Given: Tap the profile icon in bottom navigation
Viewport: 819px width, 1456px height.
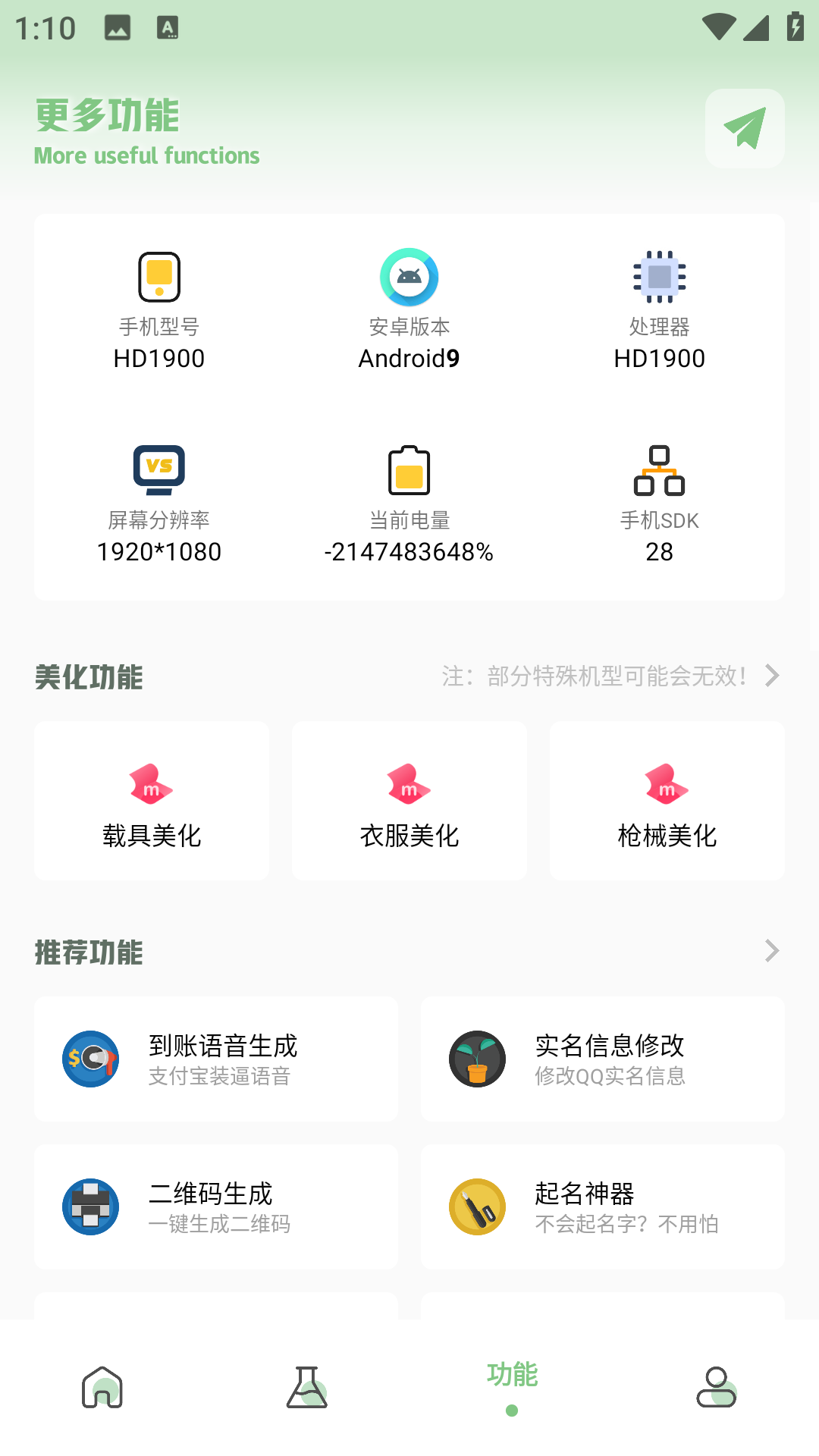Looking at the screenshot, I should (x=717, y=1388).
